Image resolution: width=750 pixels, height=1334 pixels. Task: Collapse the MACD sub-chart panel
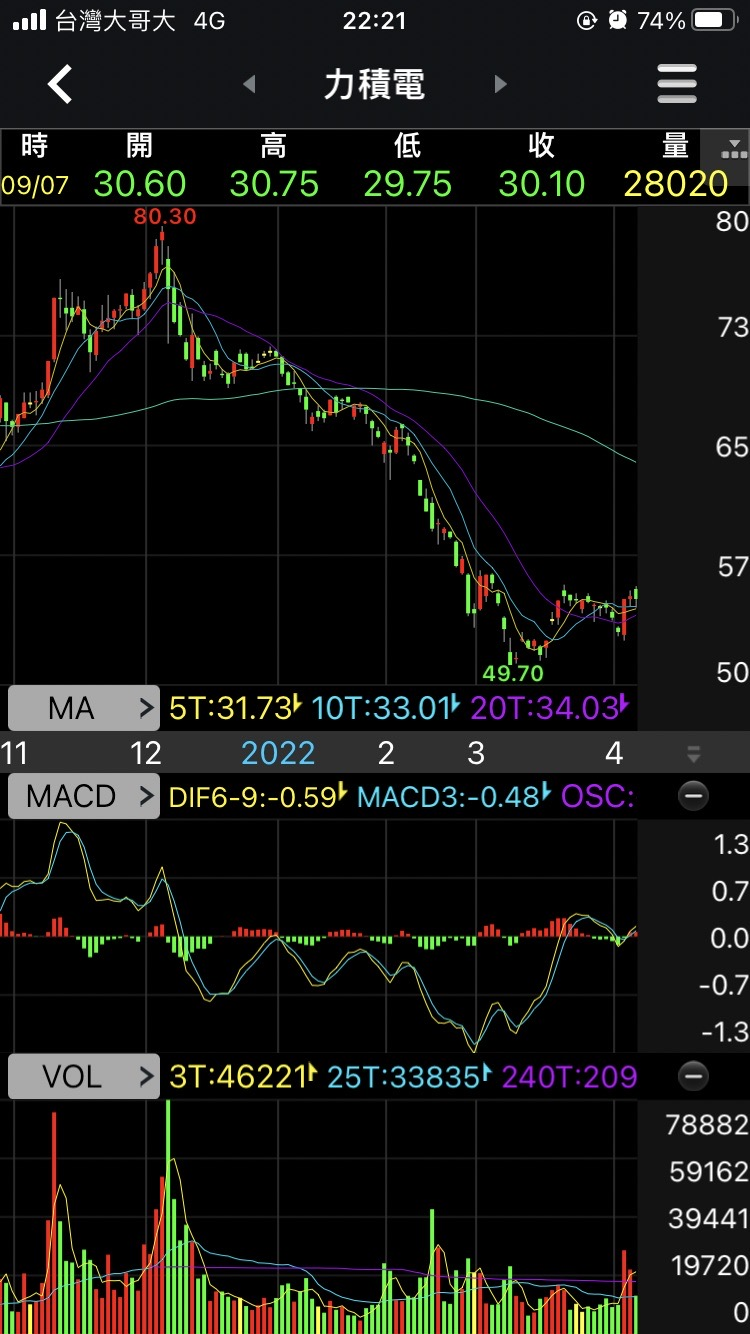[x=693, y=796]
